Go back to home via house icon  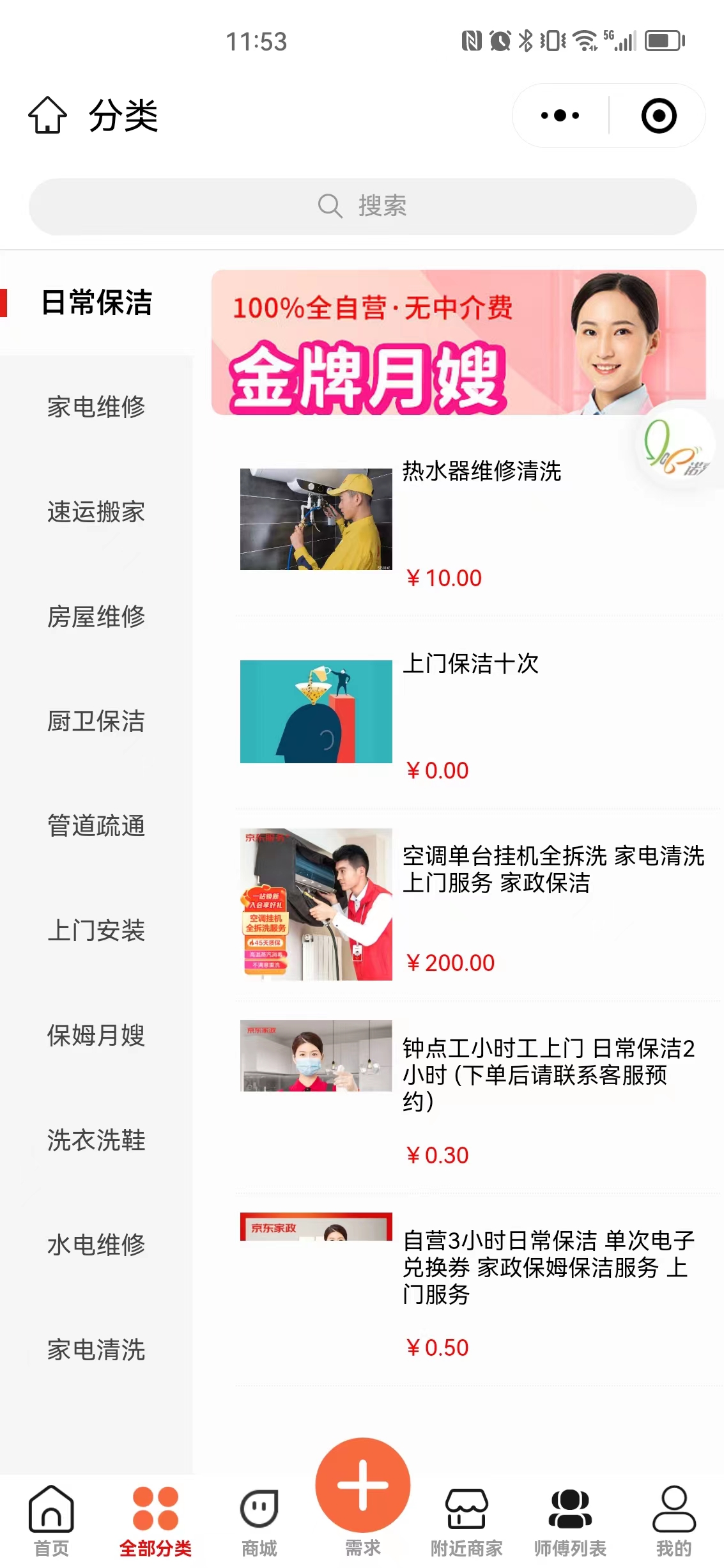click(47, 115)
